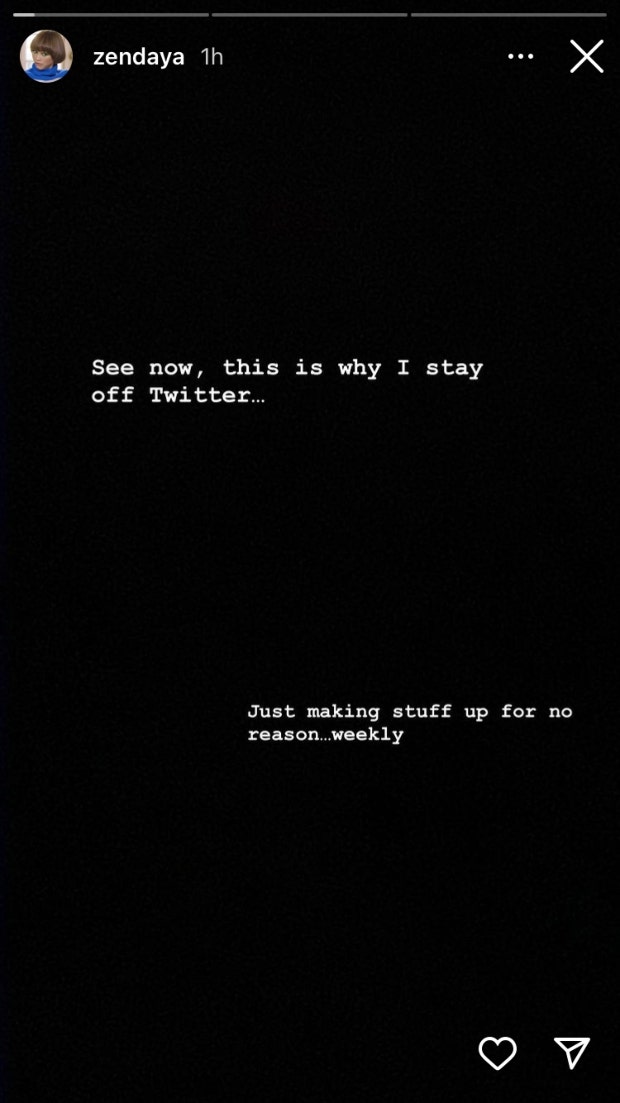Share this story via paper plane icon
The height and width of the screenshot is (1103, 620).
coord(572,1052)
